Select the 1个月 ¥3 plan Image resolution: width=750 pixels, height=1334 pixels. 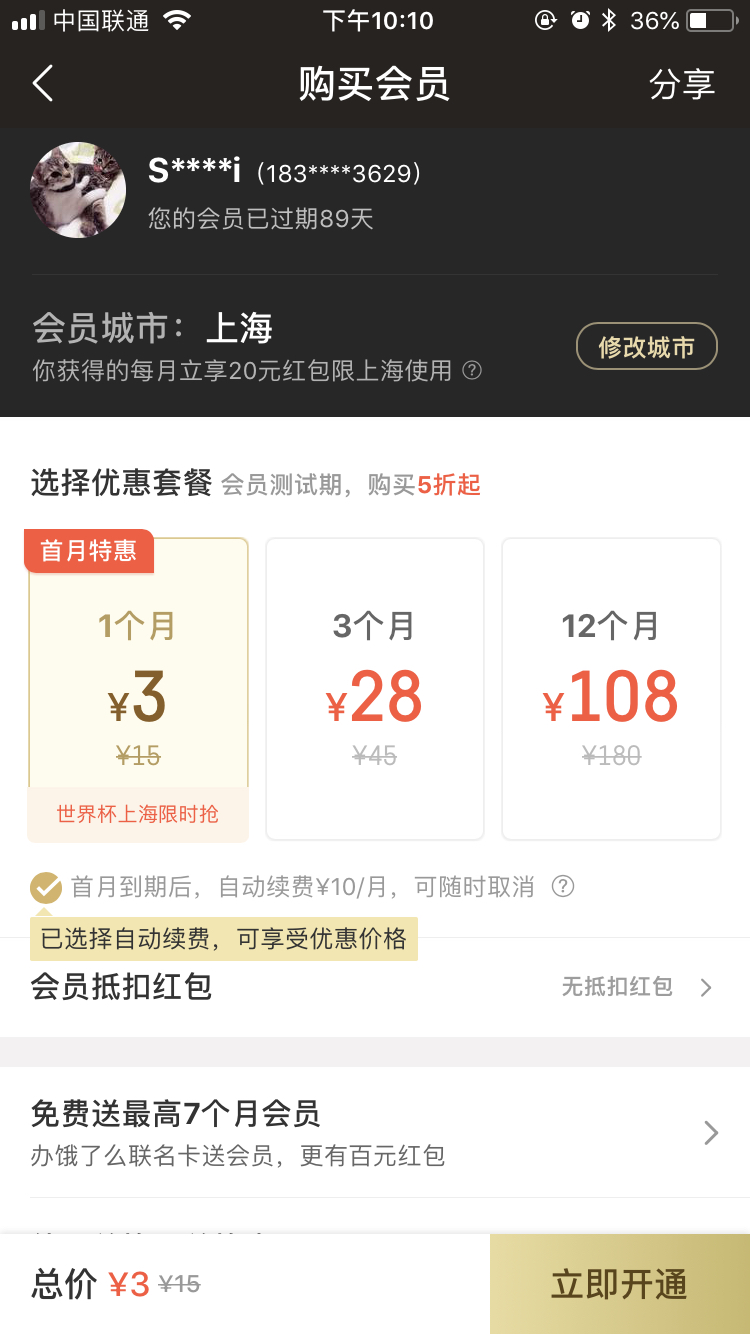pos(138,689)
